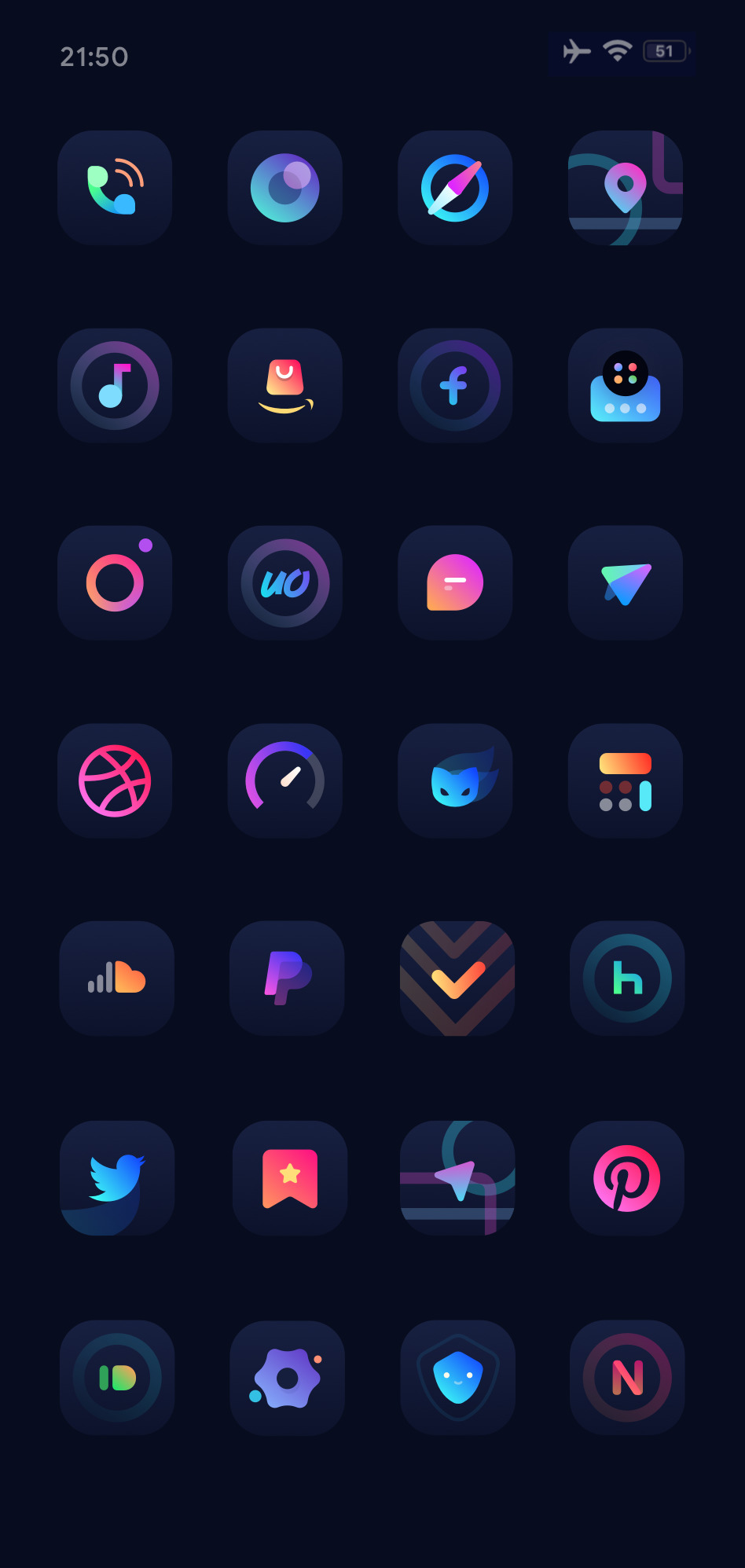Open the SoundCloud app icon
Screen dimensions: 745x1568
[x=116, y=979]
